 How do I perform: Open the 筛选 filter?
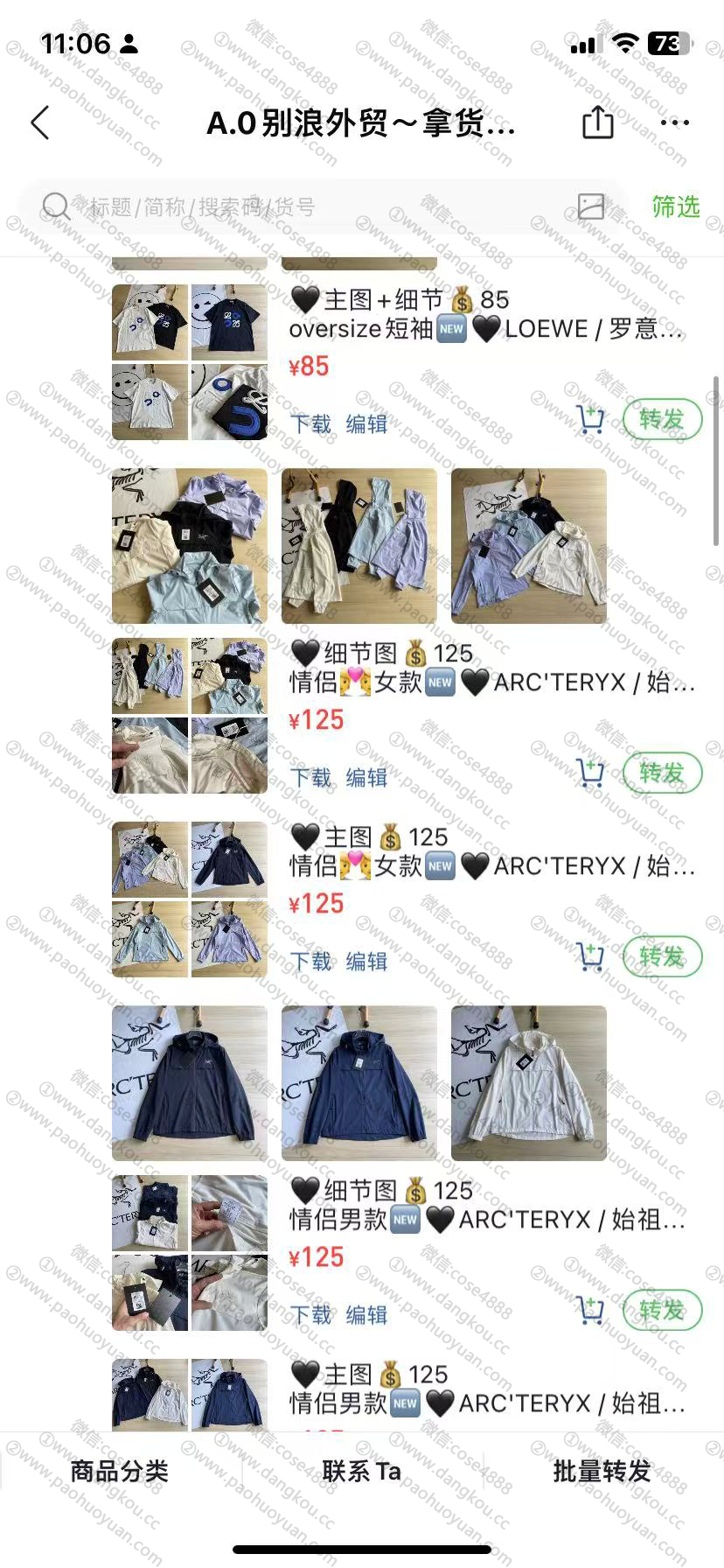click(675, 206)
